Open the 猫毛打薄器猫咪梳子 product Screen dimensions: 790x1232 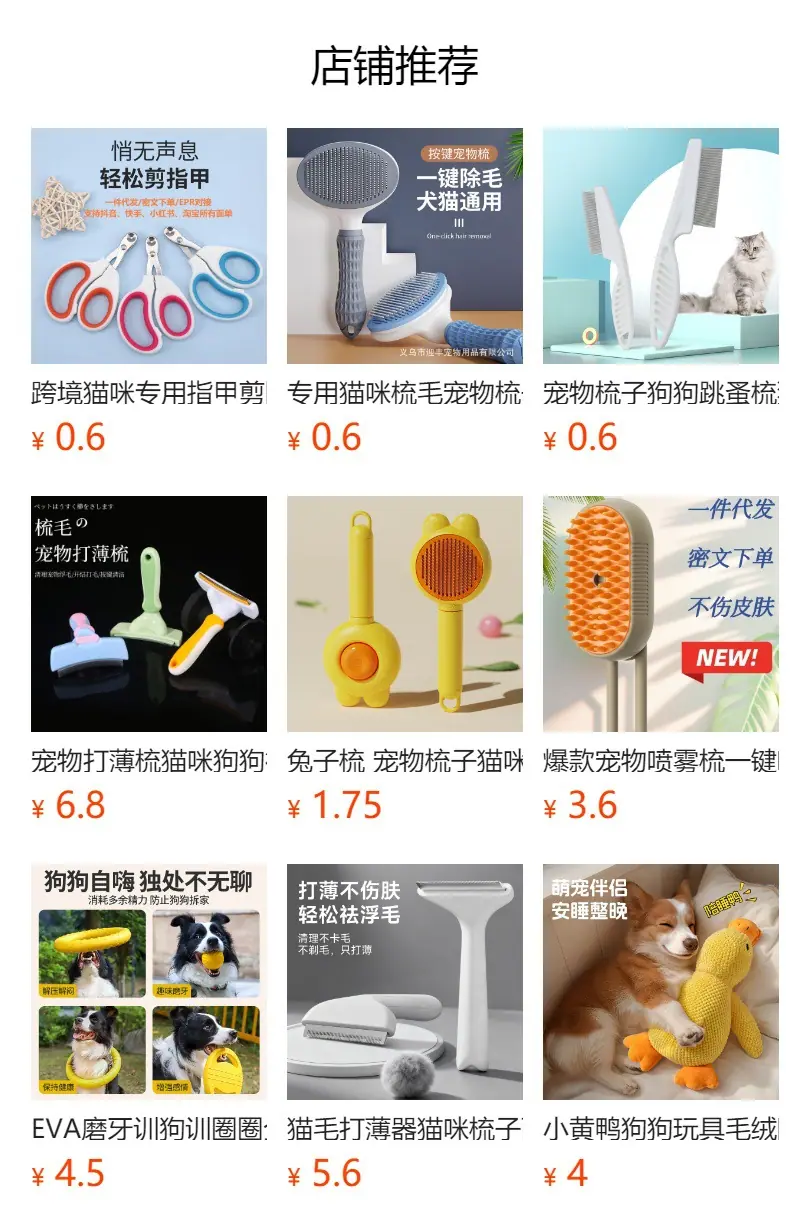pyautogui.click(x=405, y=1028)
